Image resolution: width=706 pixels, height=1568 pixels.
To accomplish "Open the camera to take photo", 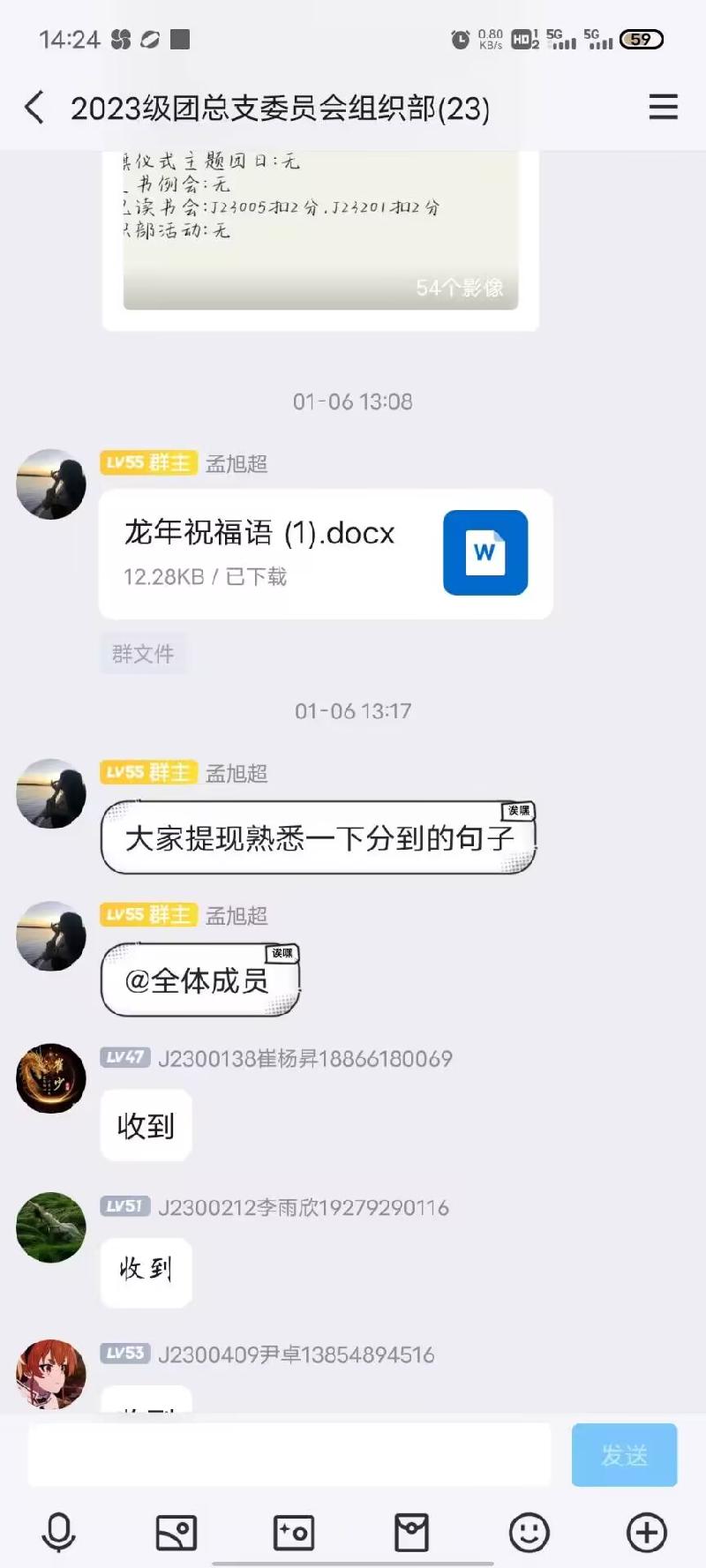I will [294, 1533].
